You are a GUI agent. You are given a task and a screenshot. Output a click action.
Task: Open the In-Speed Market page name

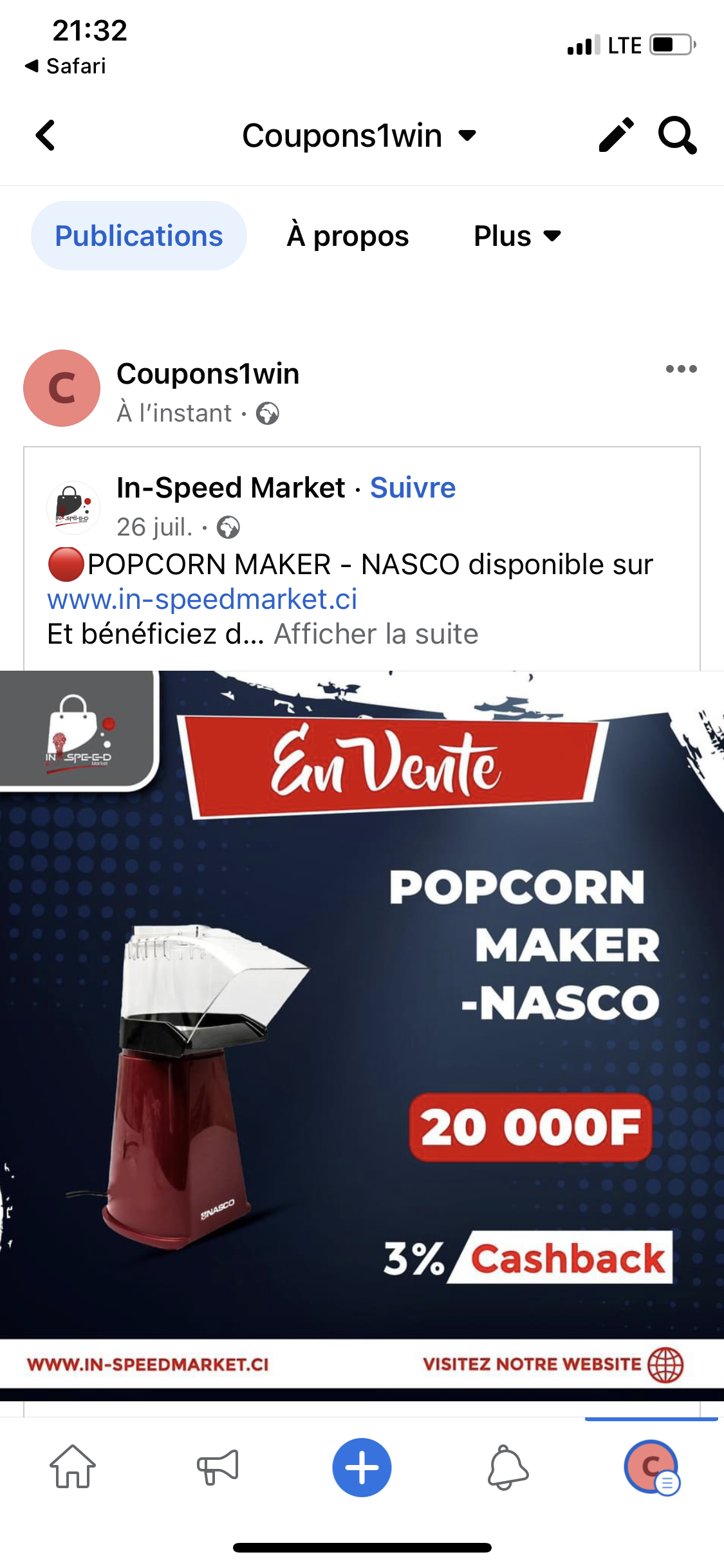tap(230, 488)
